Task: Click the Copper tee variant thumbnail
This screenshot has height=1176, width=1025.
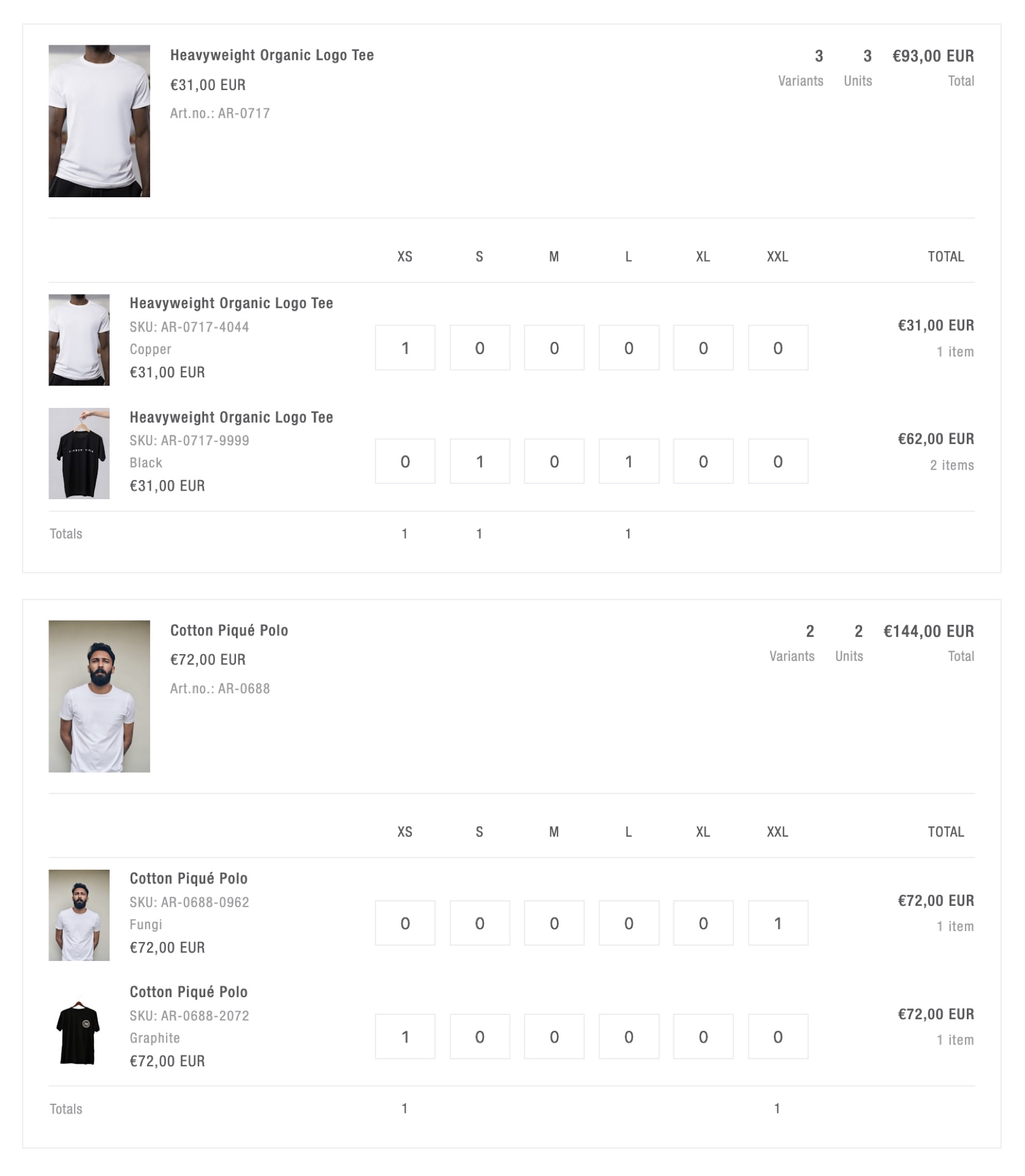Action: [x=80, y=340]
